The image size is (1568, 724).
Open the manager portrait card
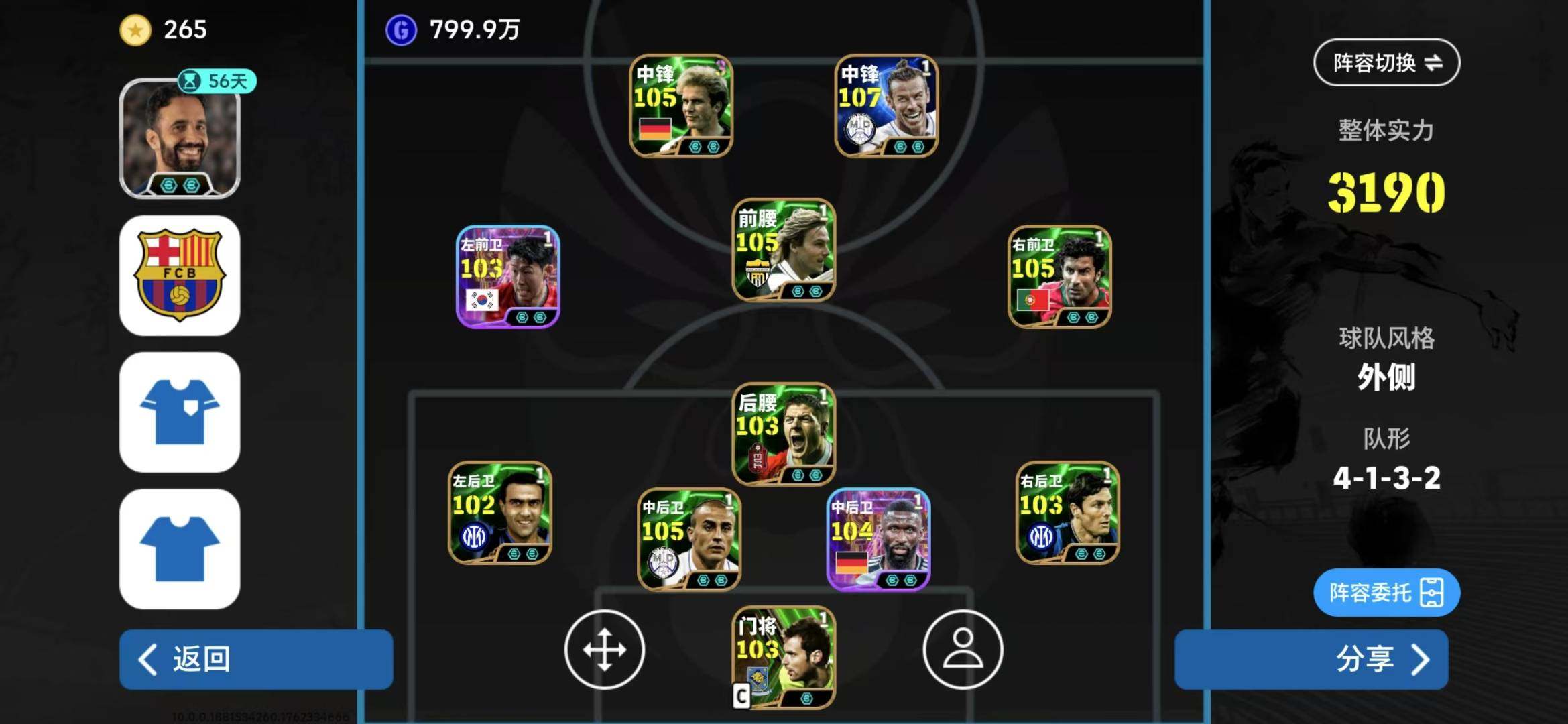point(180,139)
